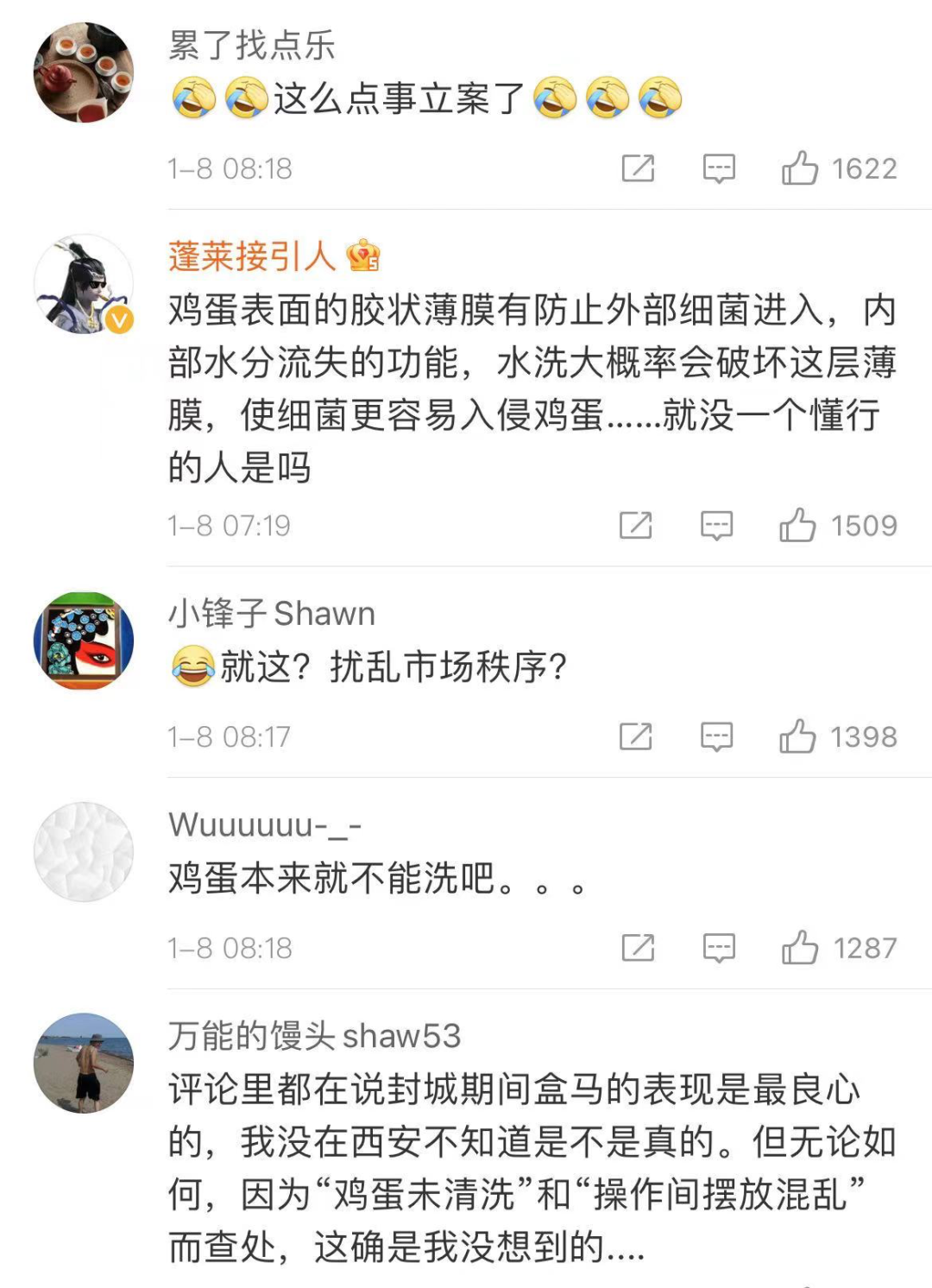
Task: Share 蓬莱接引人's comment
Action: [636, 525]
